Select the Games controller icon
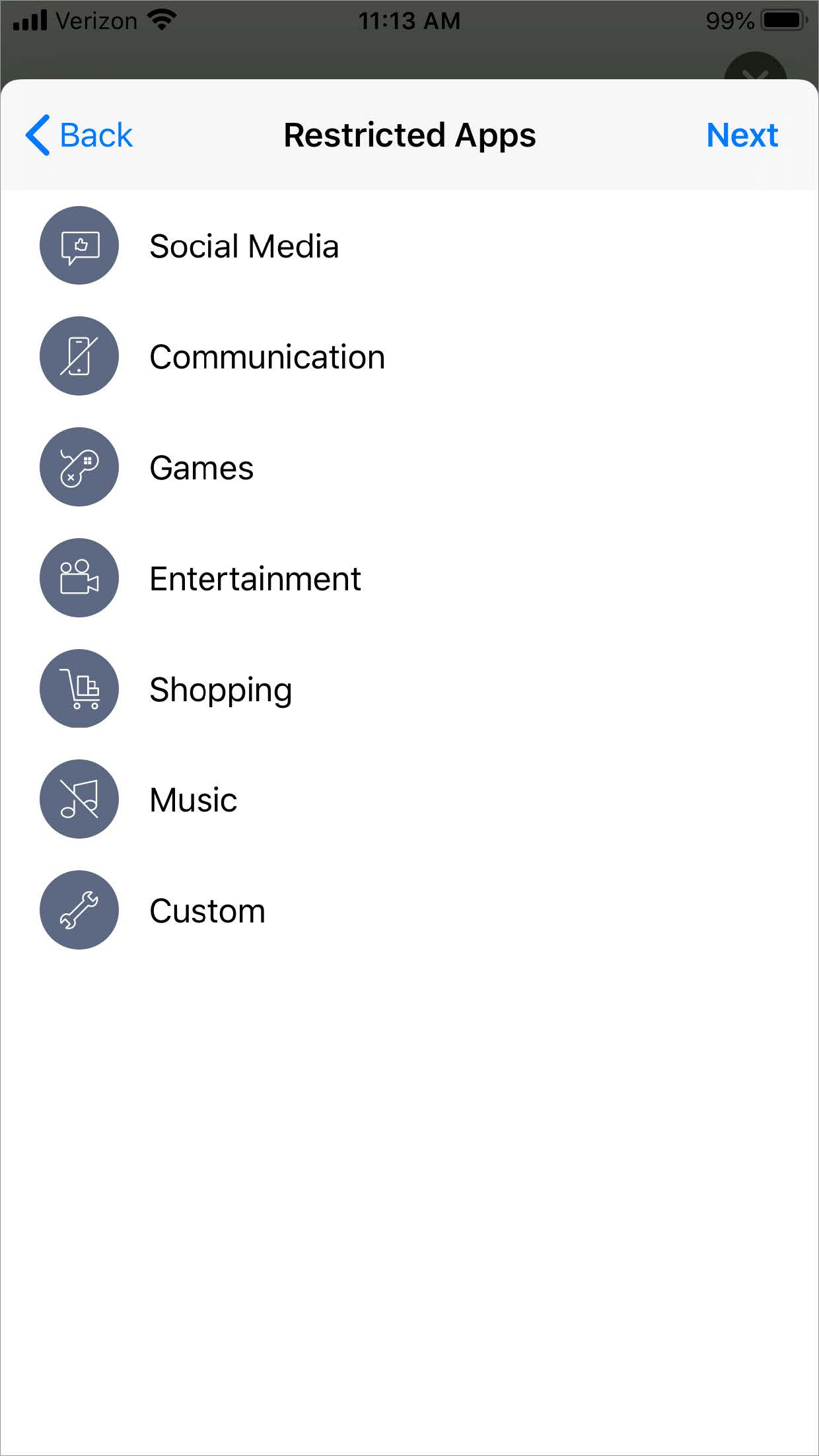The width and height of the screenshot is (819, 1456). [x=79, y=467]
